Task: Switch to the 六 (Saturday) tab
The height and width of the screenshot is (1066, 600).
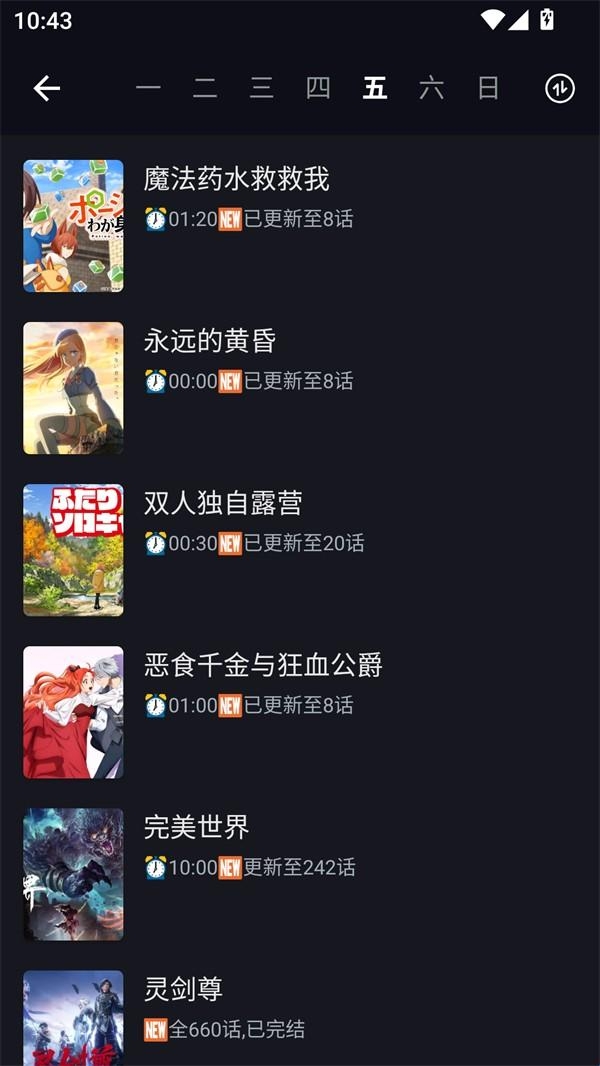Action: point(431,89)
